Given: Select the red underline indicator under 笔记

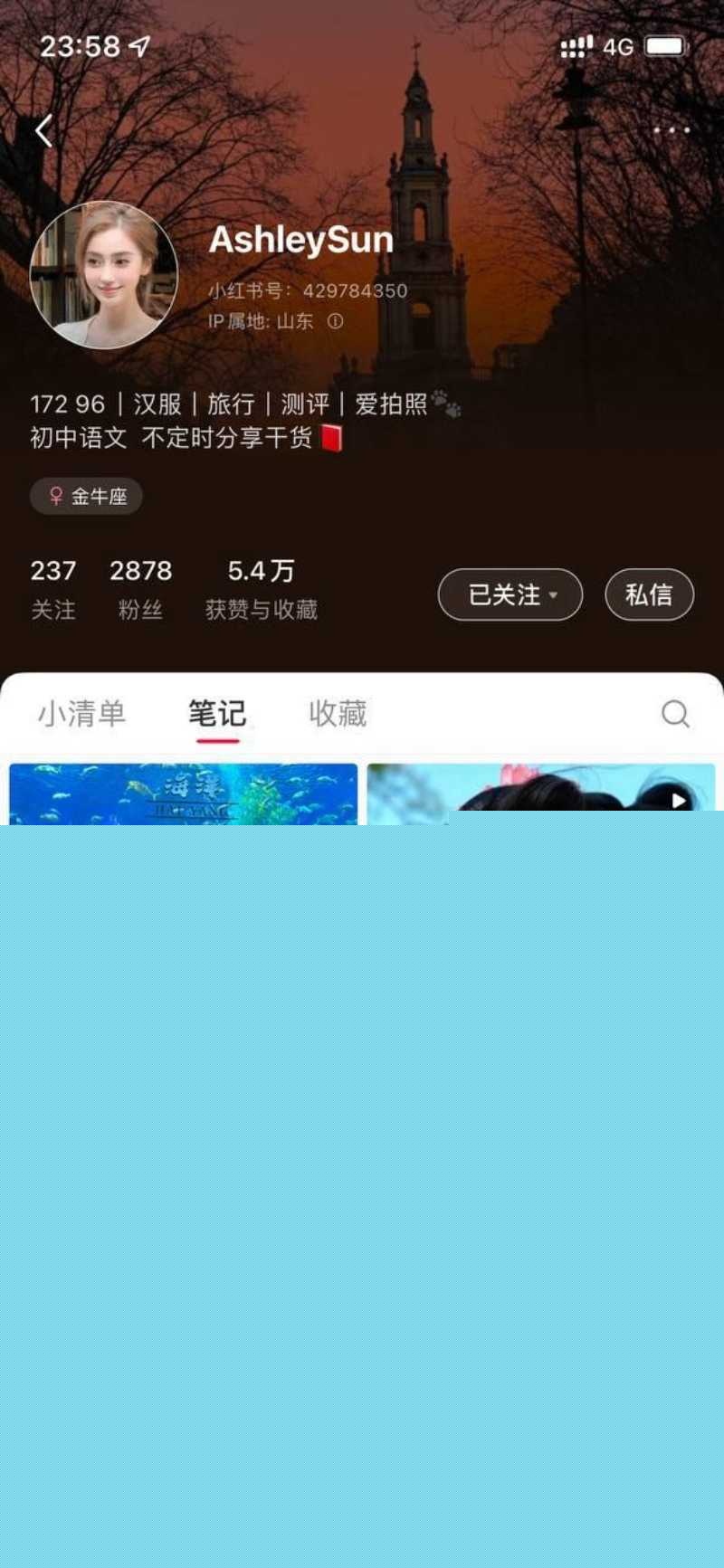Looking at the screenshot, I should pyautogui.click(x=218, y=739).
